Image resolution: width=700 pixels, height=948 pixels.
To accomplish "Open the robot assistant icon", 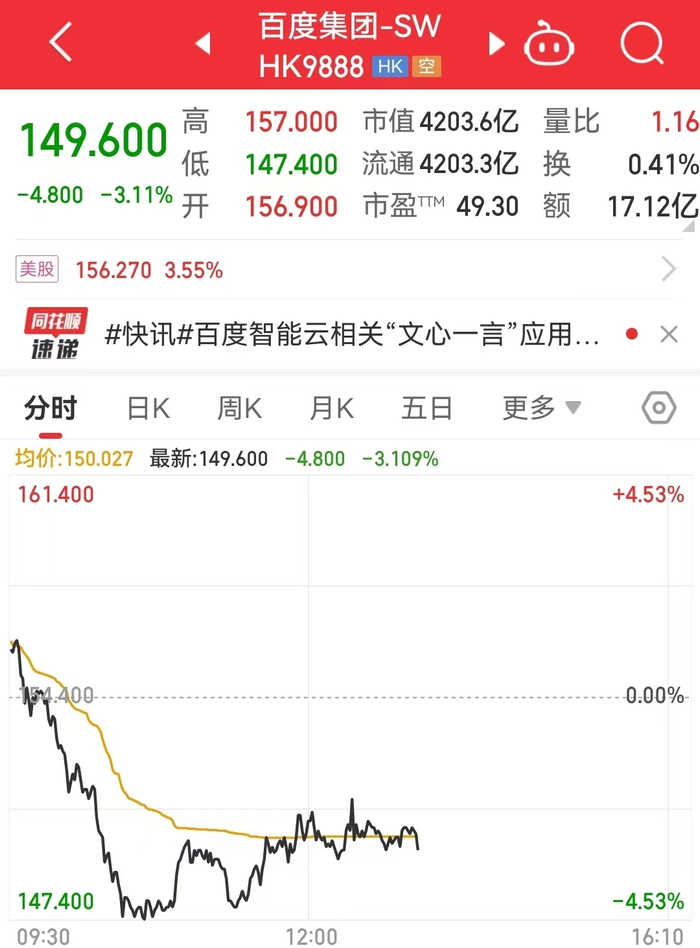I will (x=548, y=43).
